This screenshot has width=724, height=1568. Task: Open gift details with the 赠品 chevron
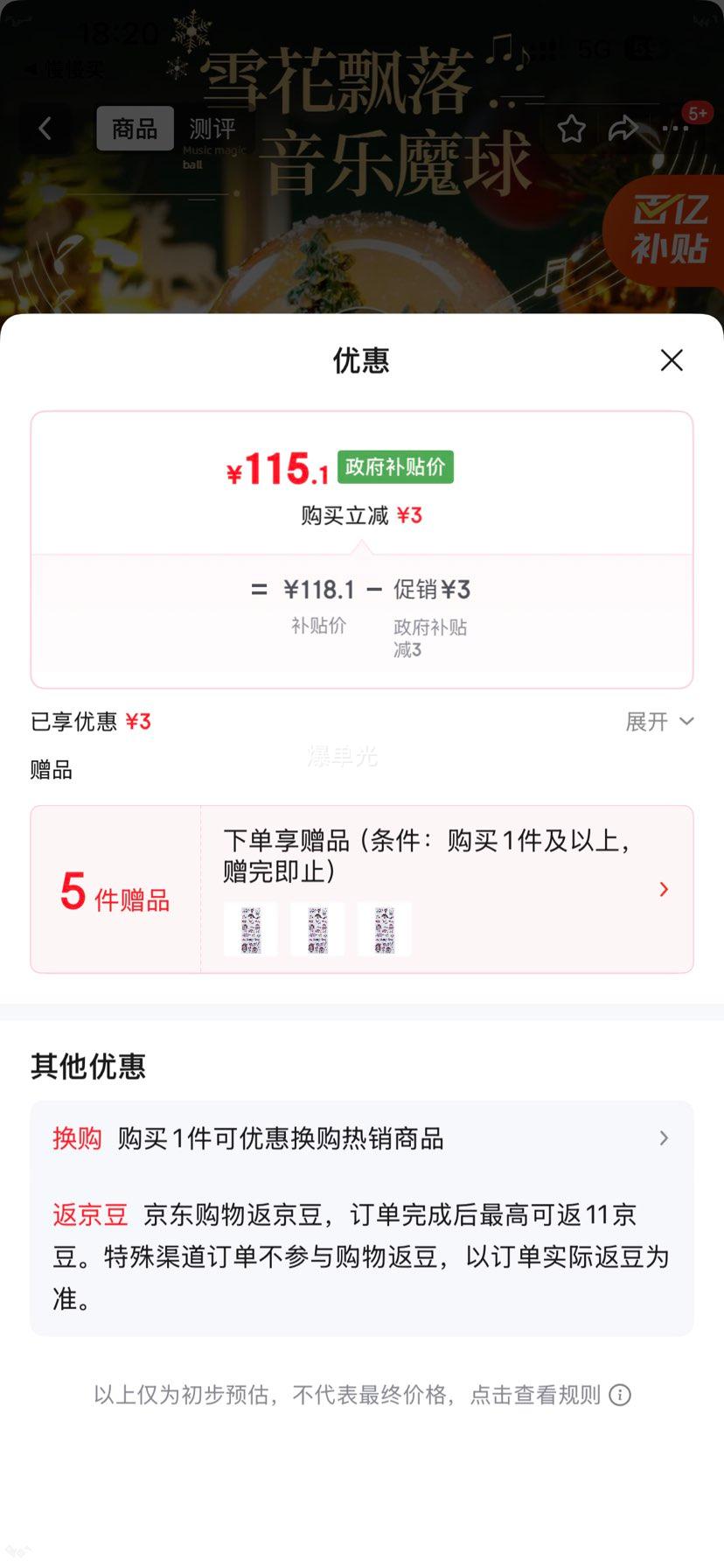coord(664,889)
